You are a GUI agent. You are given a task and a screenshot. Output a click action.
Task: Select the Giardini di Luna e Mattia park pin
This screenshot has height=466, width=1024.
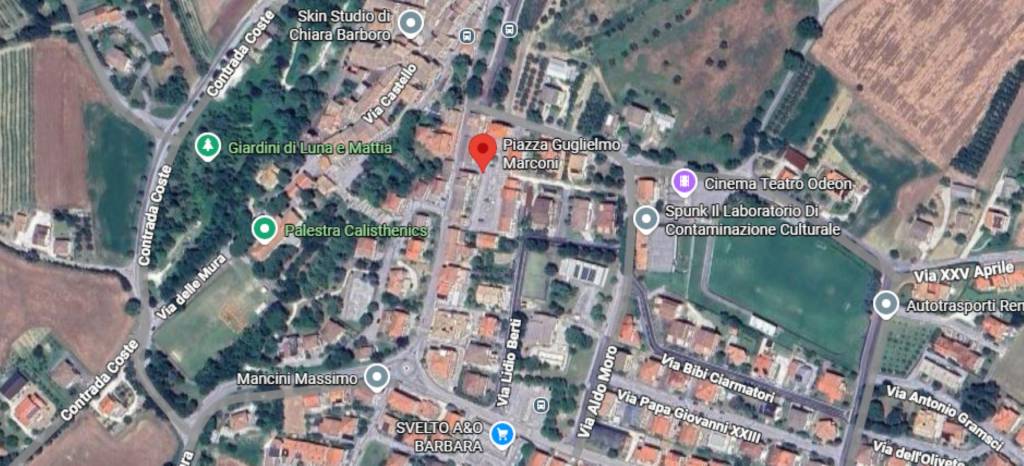click(x=207, y=147)
